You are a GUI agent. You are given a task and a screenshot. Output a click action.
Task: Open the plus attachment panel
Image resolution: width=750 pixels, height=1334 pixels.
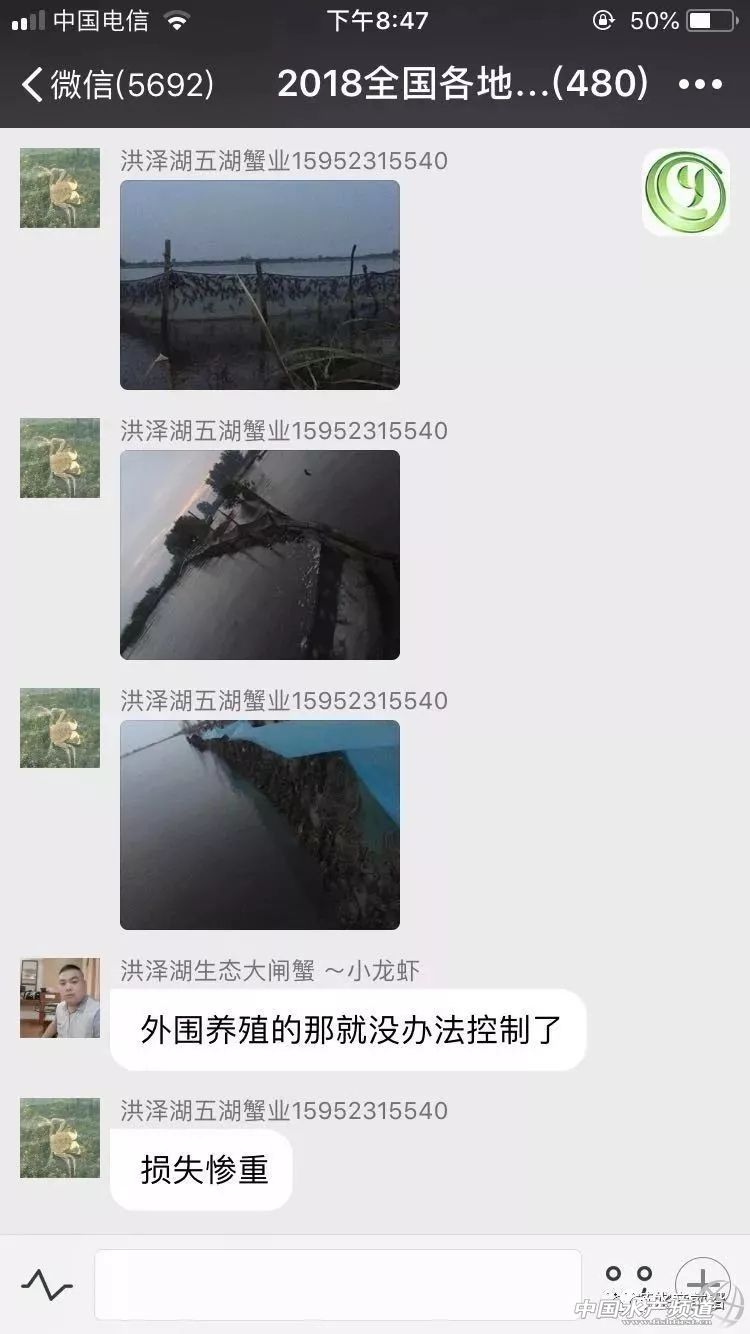(x=702, y=1283)
